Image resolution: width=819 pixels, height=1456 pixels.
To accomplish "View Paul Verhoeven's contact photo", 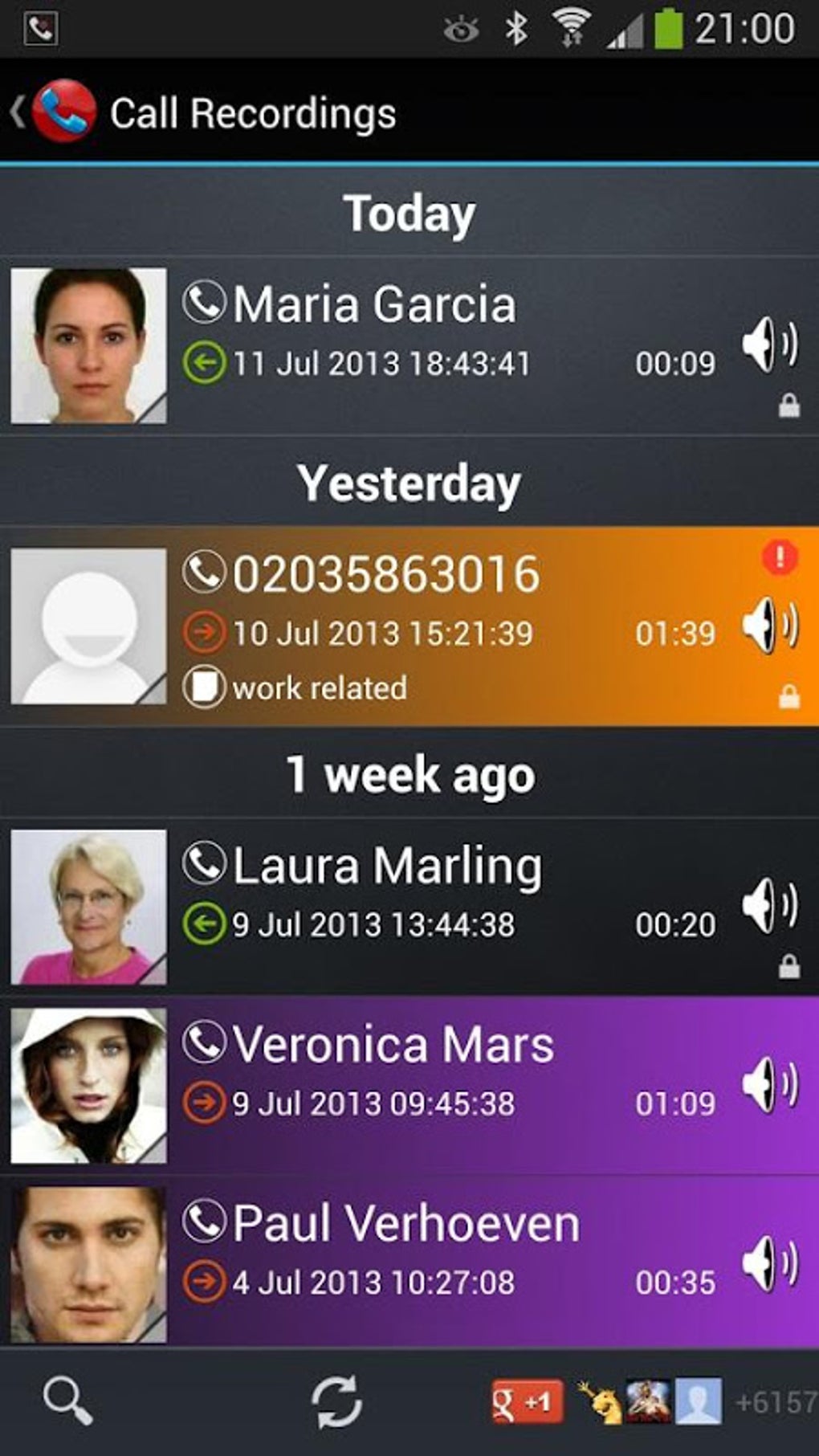I will pos(88,1265).
